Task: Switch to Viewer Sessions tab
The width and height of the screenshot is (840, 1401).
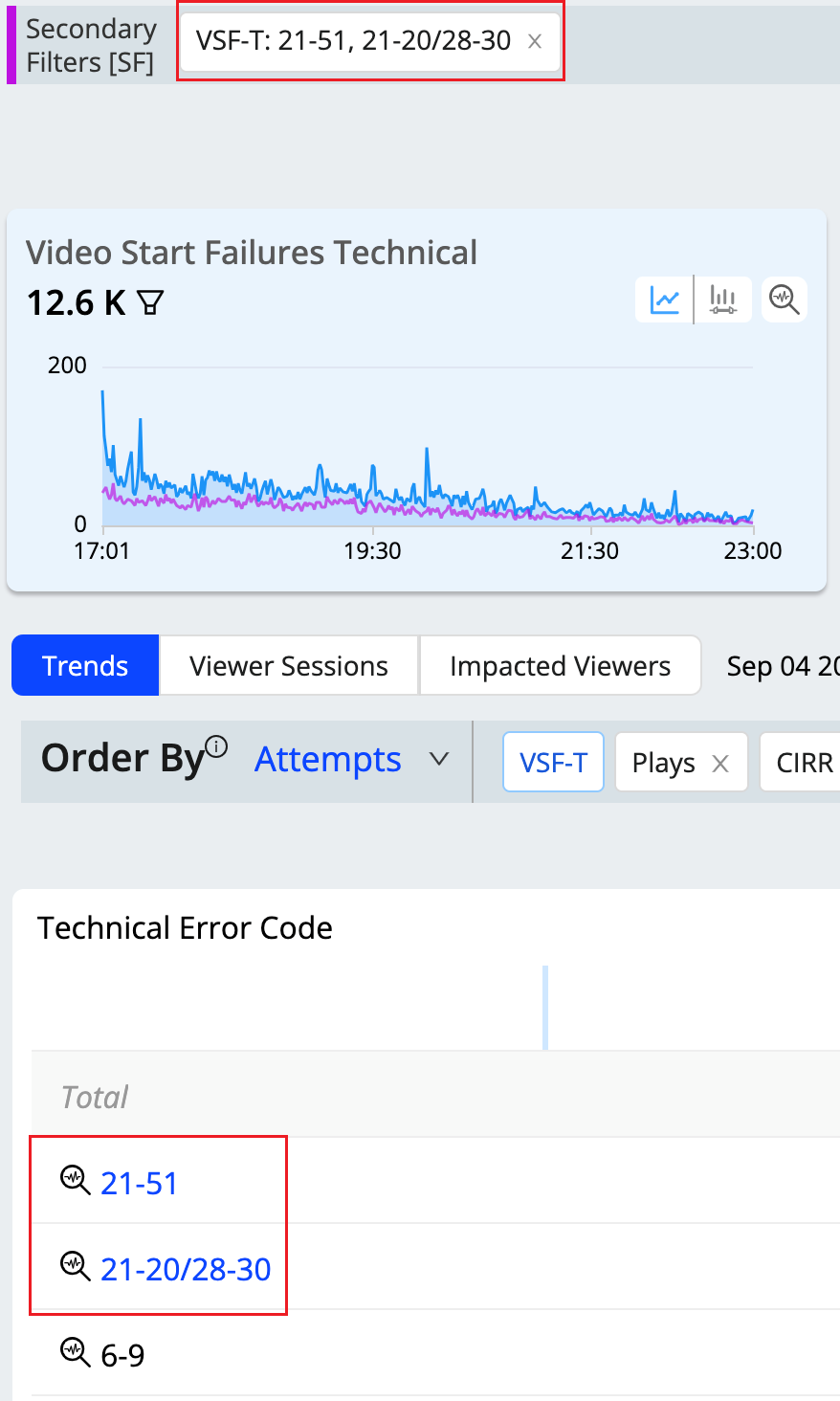Action: (x=288, y=665)
